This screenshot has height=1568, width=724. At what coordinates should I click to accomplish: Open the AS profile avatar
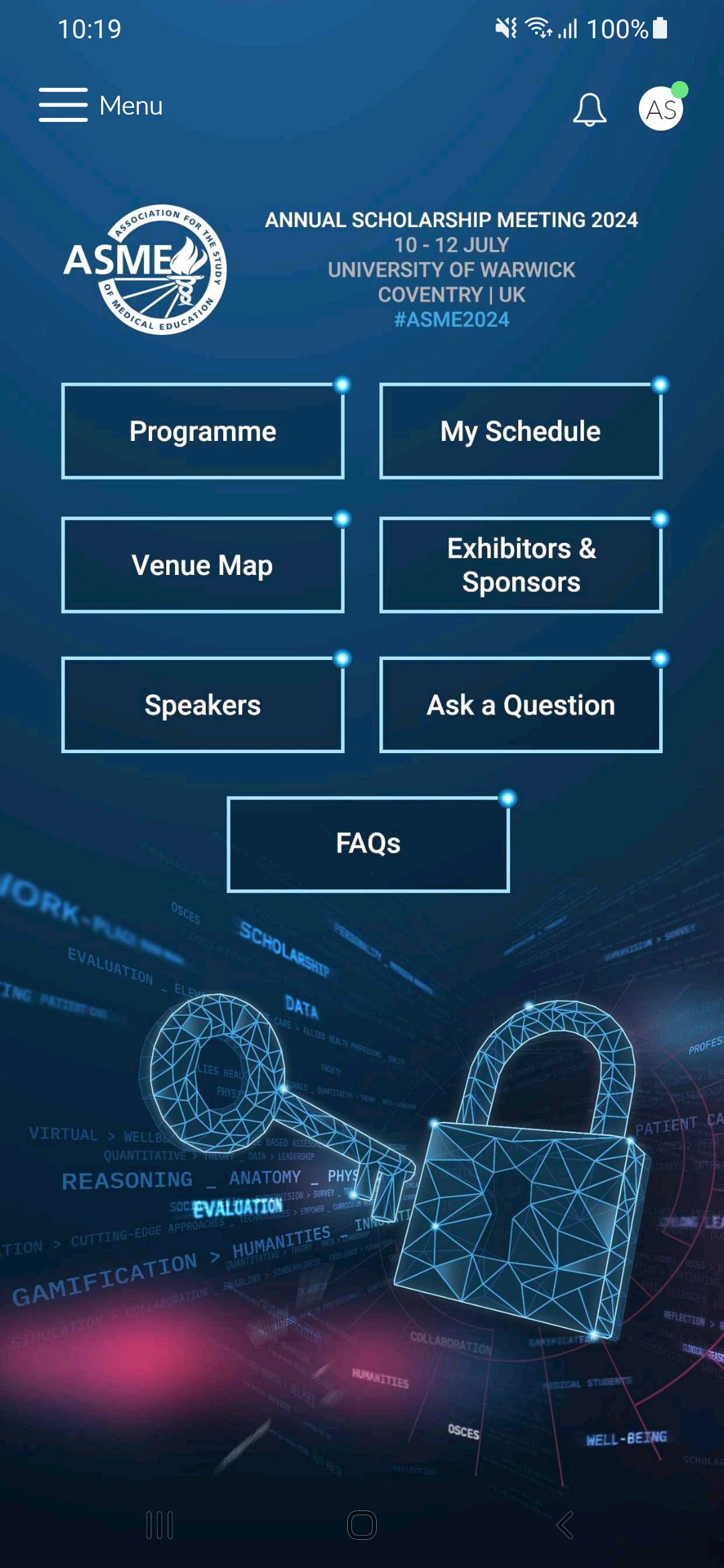(662, 109)
